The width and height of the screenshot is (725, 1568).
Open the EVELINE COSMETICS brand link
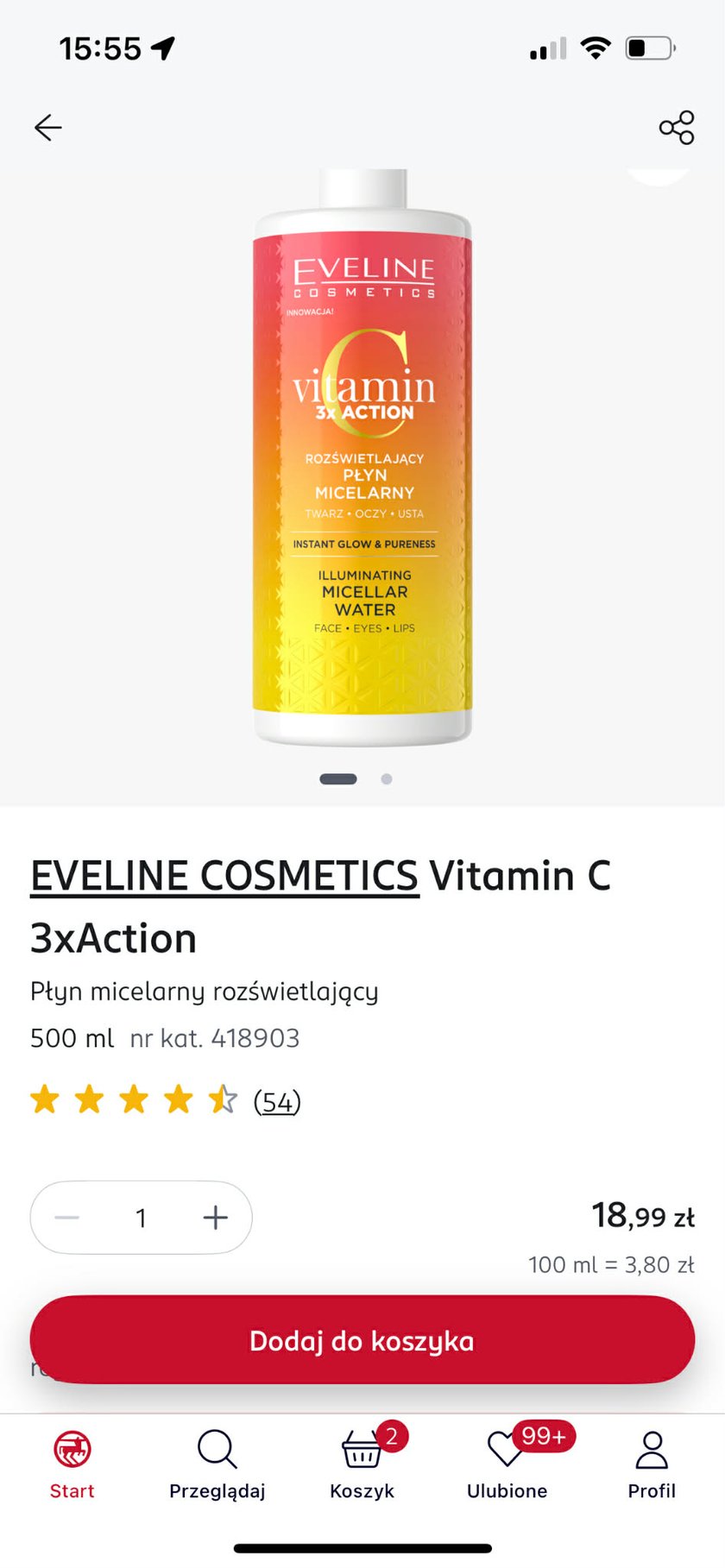pos(224,876)
